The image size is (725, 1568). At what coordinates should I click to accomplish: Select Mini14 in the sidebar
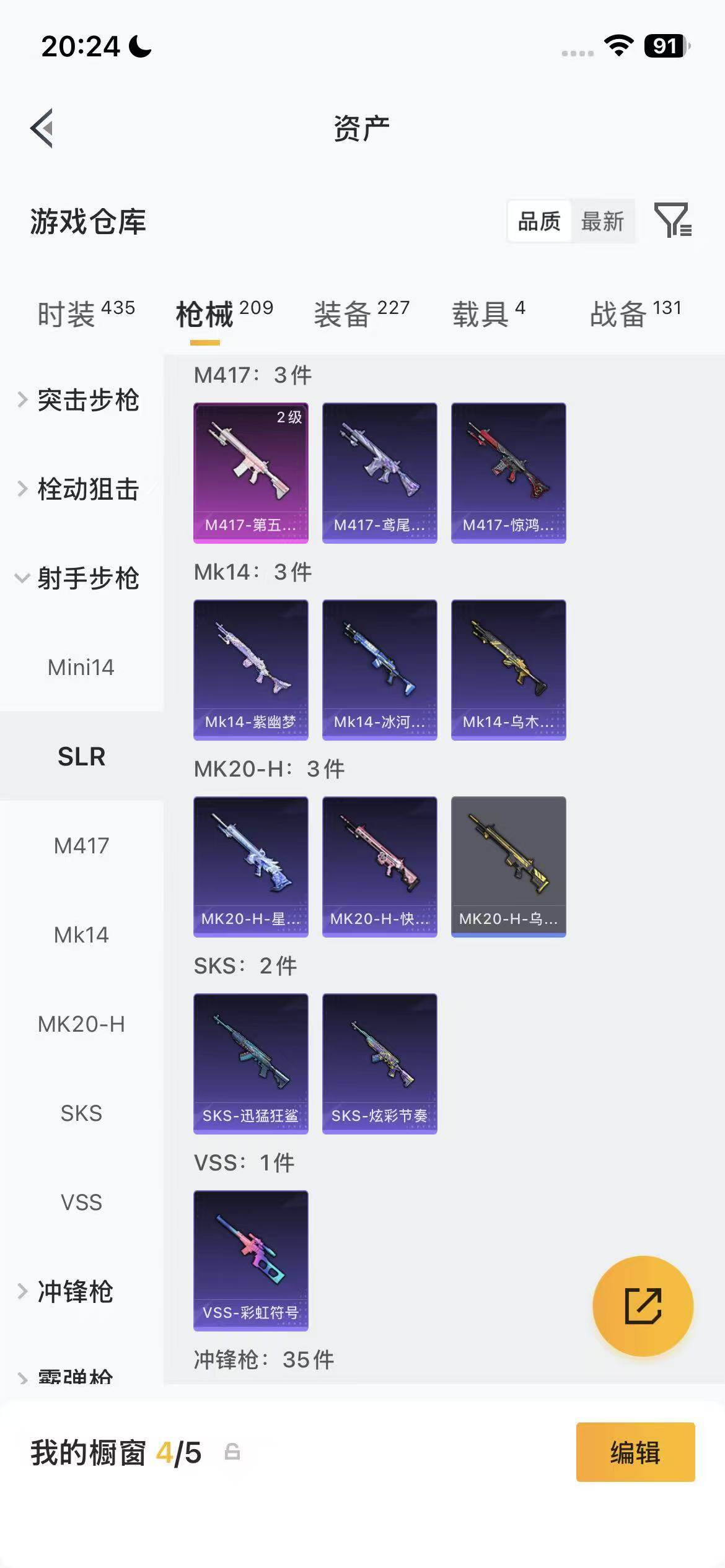pyautogui.click(x=81, y=668)
